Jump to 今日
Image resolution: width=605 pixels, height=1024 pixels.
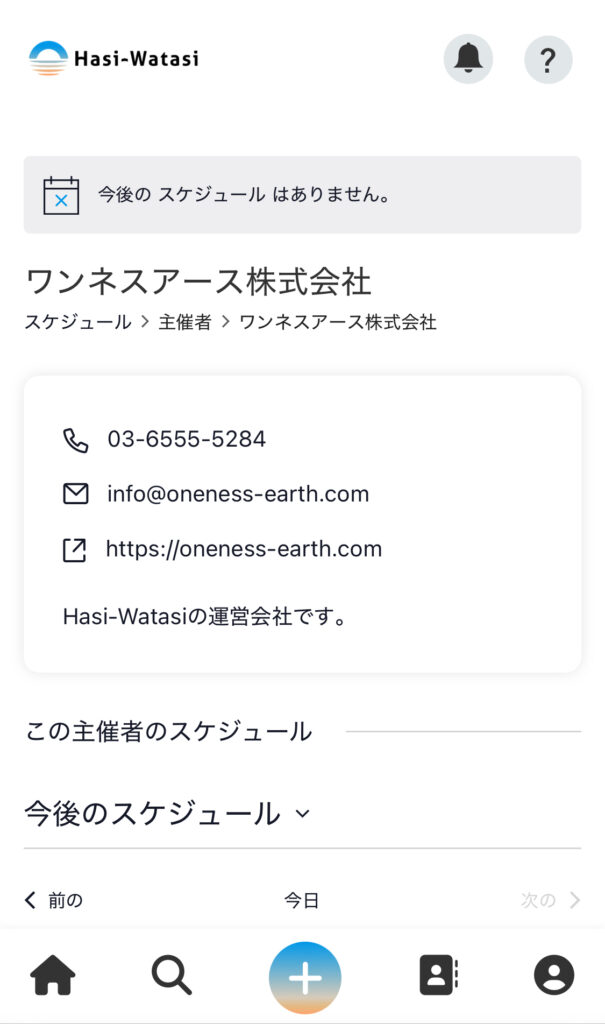tap(301, 900)
